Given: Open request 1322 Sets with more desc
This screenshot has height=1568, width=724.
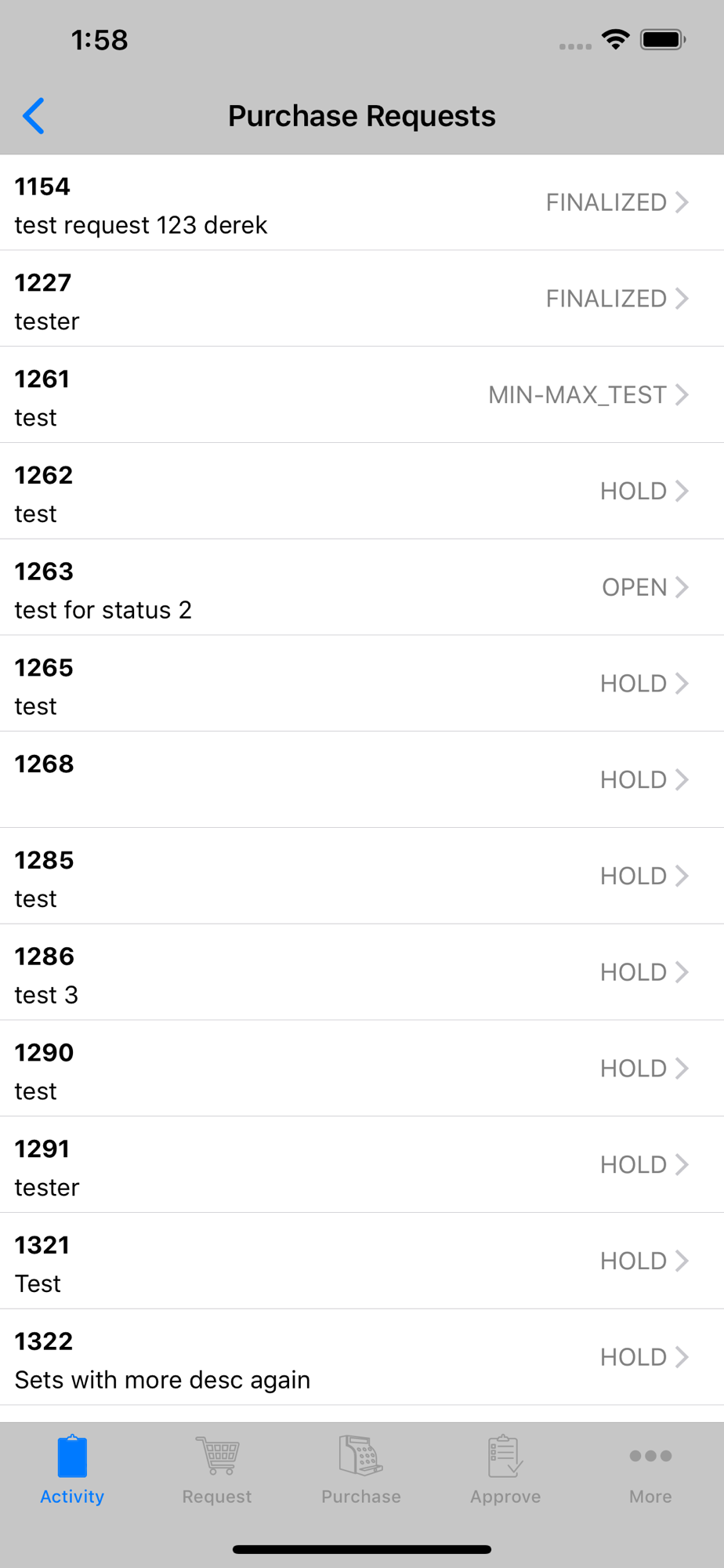Looking at the screenshot, I should pos(362,1357).
